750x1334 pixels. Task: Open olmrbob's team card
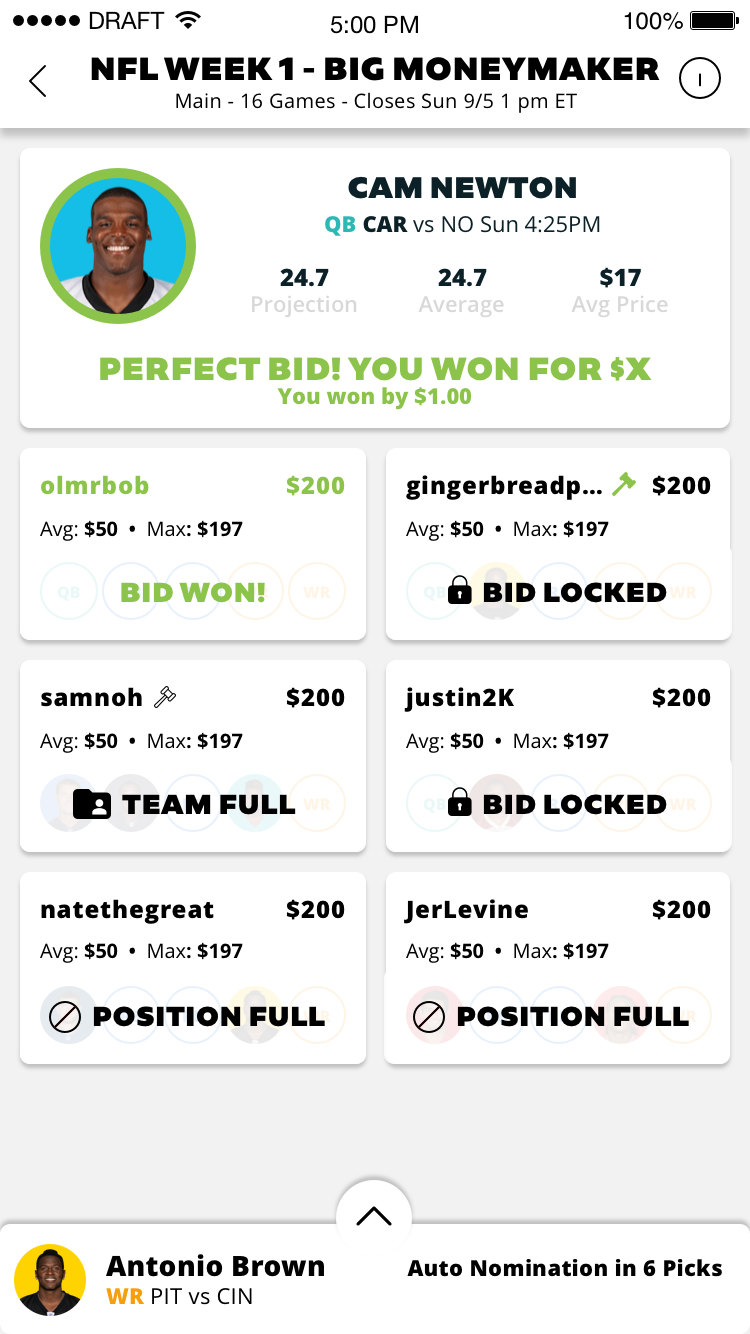193,544
